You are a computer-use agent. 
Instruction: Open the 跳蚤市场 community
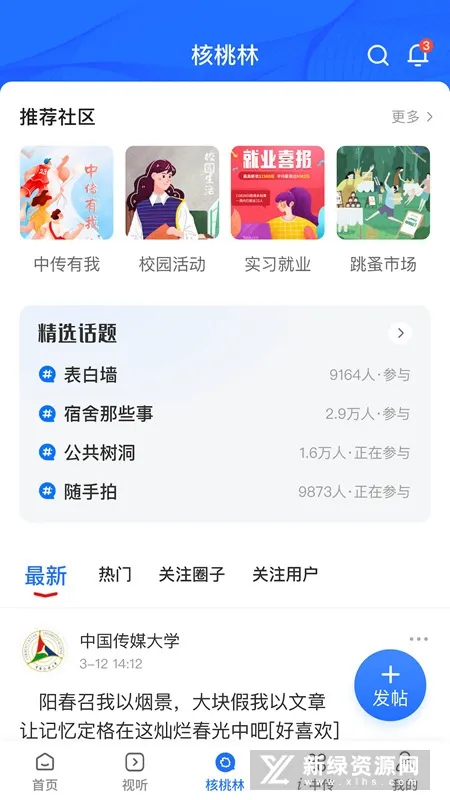coord(383,210)
